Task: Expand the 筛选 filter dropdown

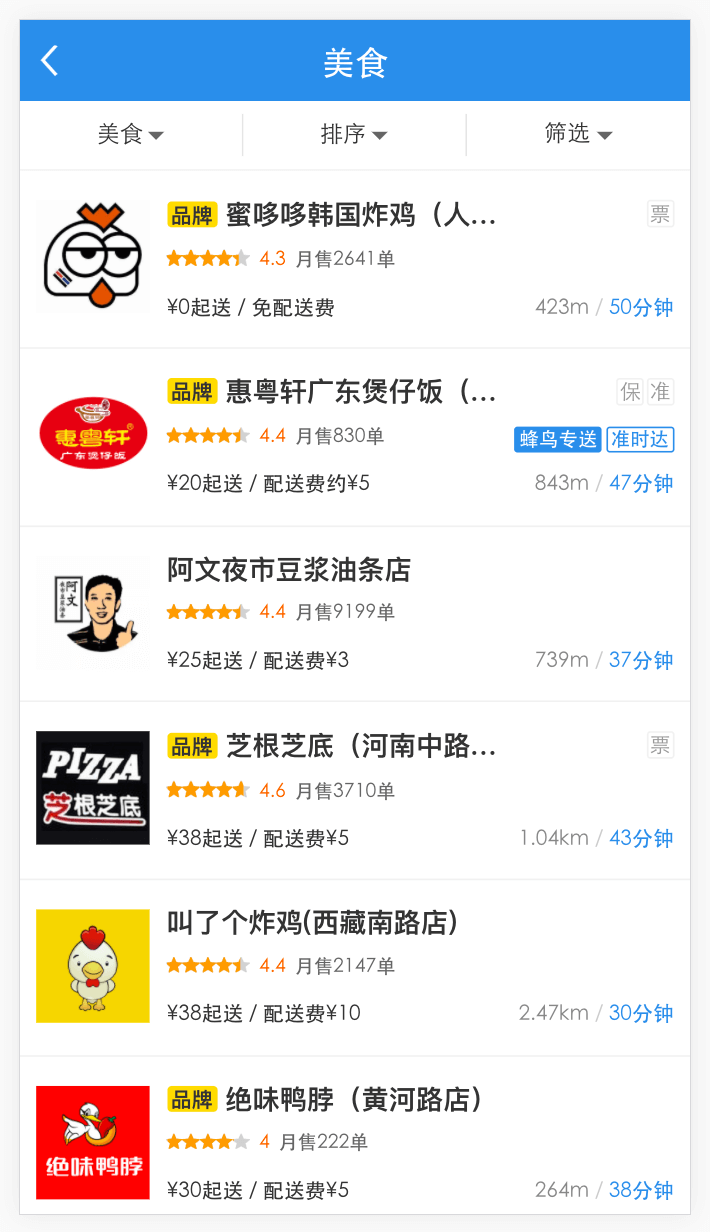Action: (578, 134)
